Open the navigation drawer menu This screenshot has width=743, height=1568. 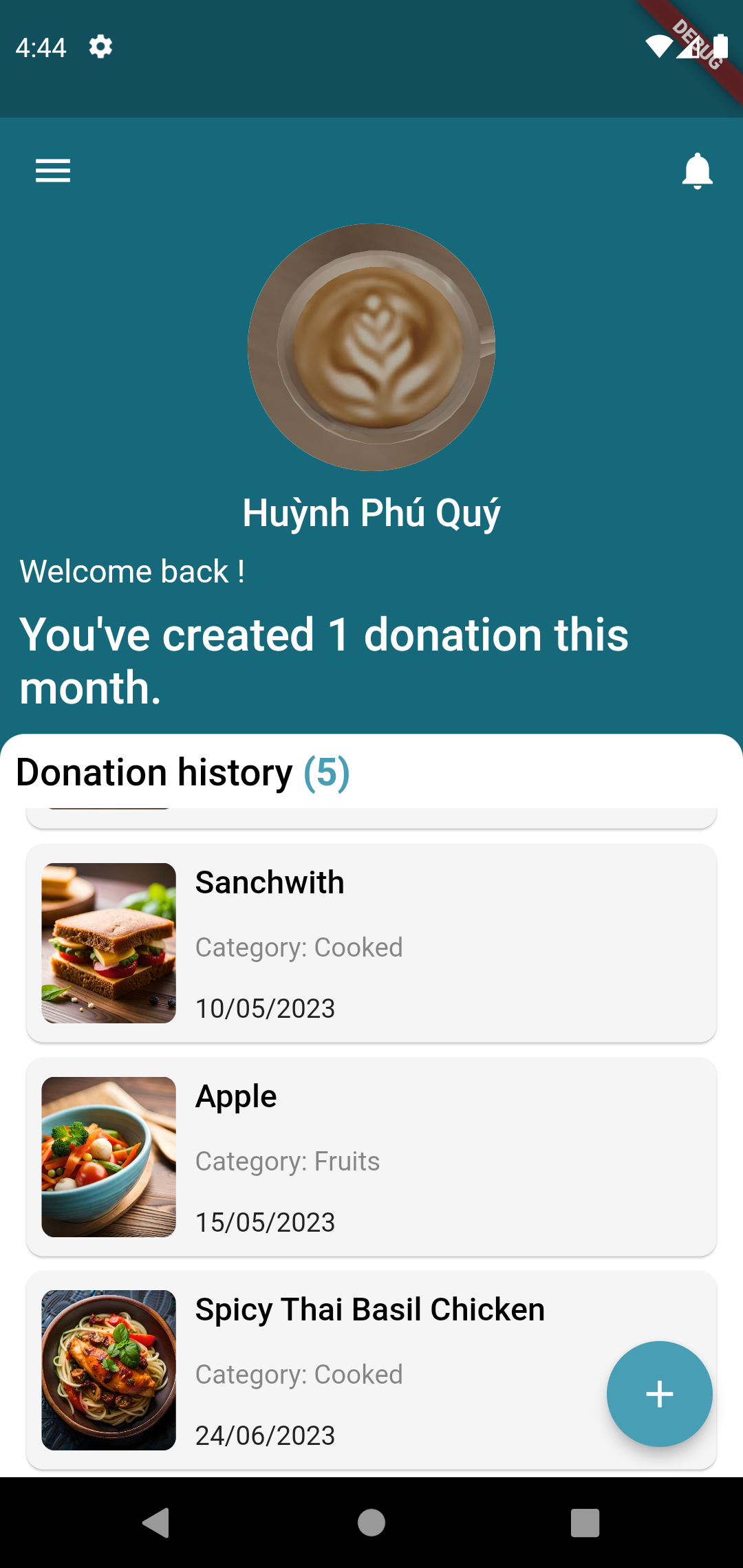pyautogui.click(x=52, y=170)
